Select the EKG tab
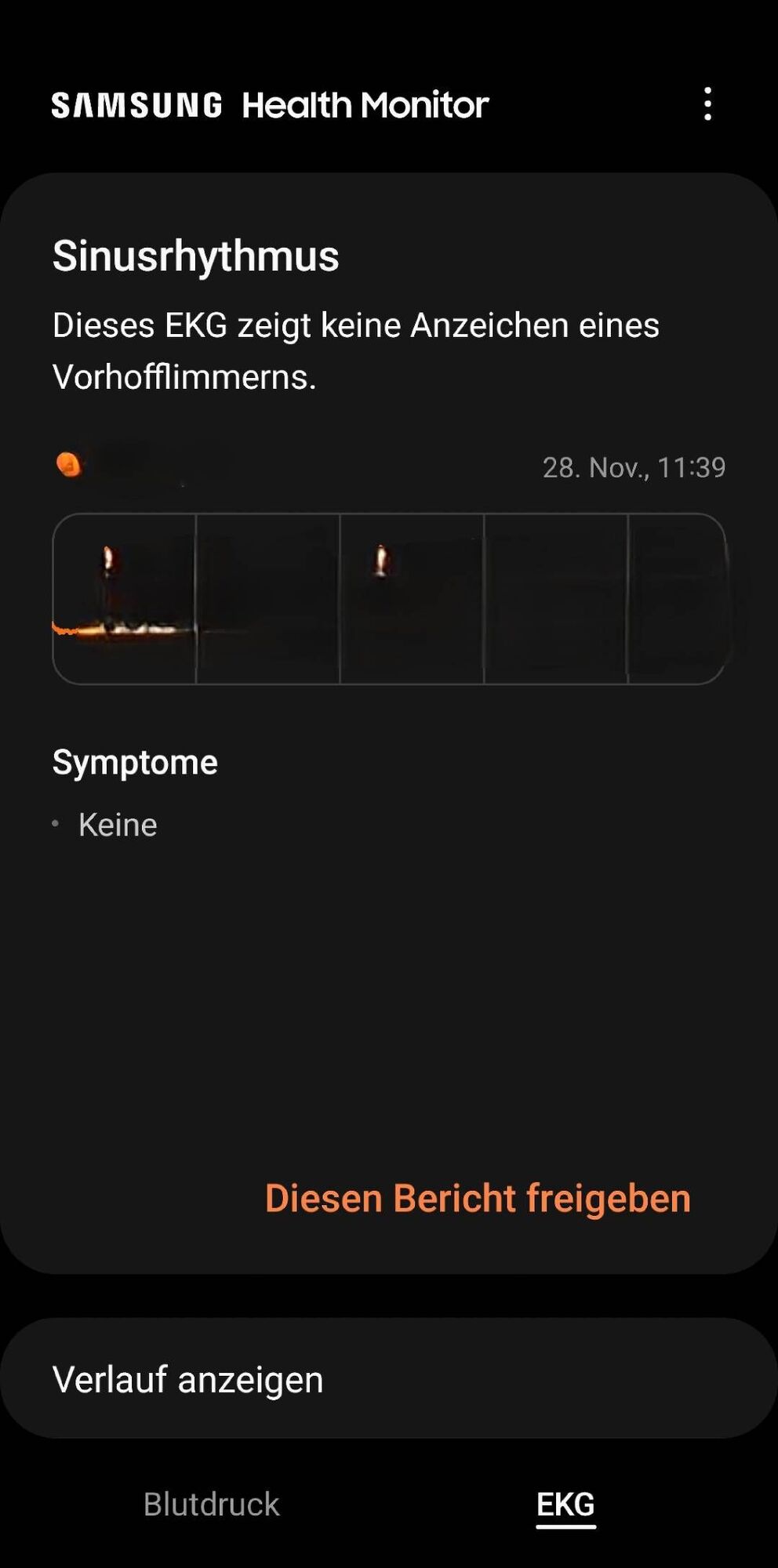The width and height of the screenshot is (778, 1568). (x=565, y=1504)
